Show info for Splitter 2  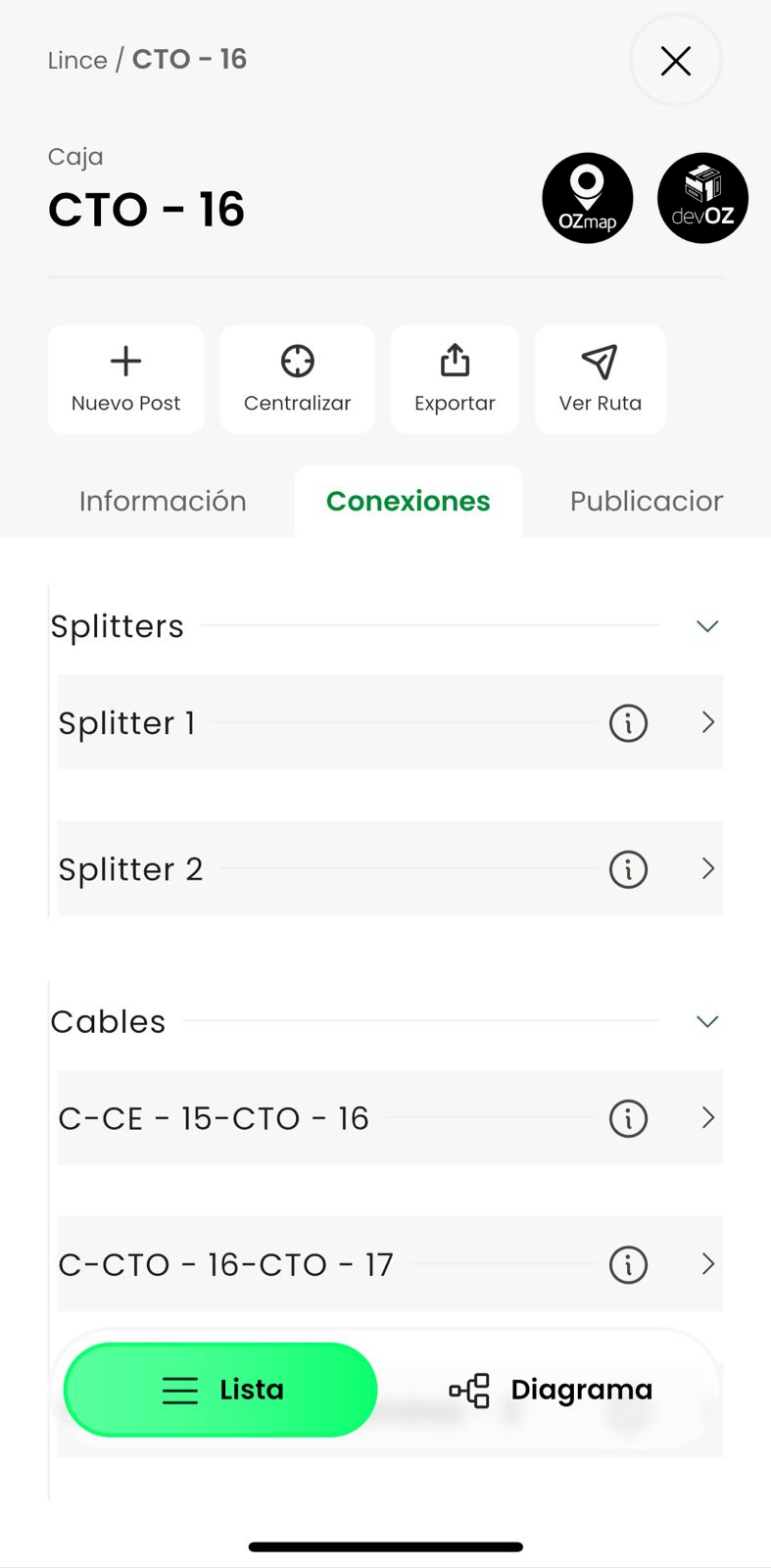pyautogui.click(x=628, y=869)
